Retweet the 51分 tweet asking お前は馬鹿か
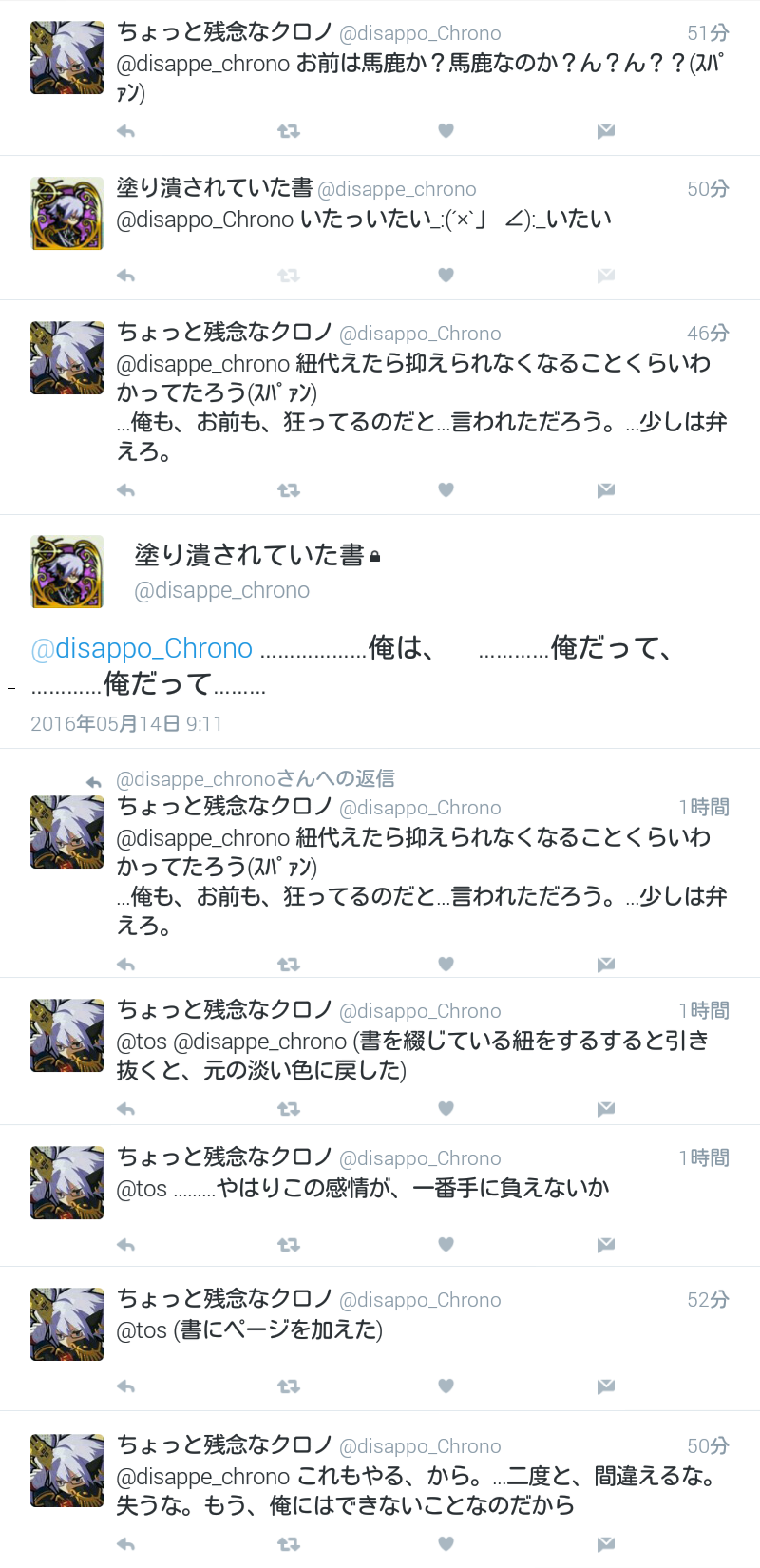This screenshot has width=760, height=1568. point(289,131)
